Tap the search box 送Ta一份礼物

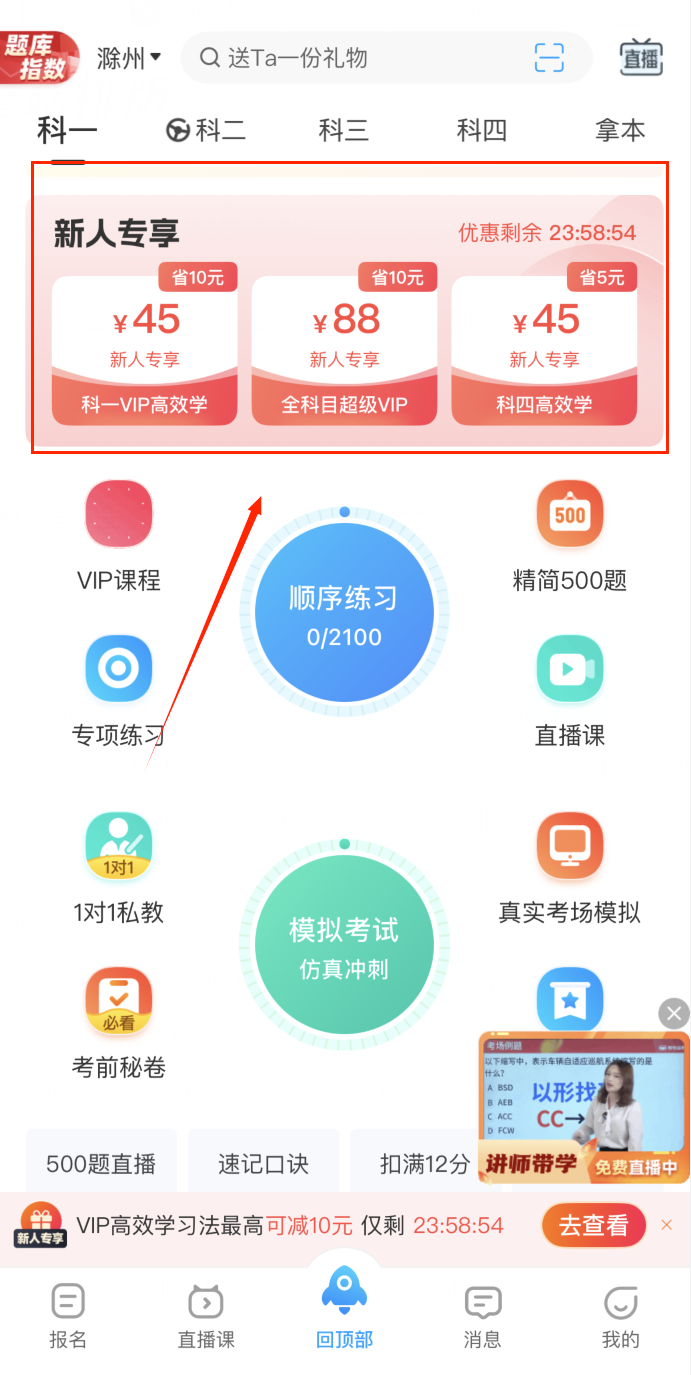[360, 58]
